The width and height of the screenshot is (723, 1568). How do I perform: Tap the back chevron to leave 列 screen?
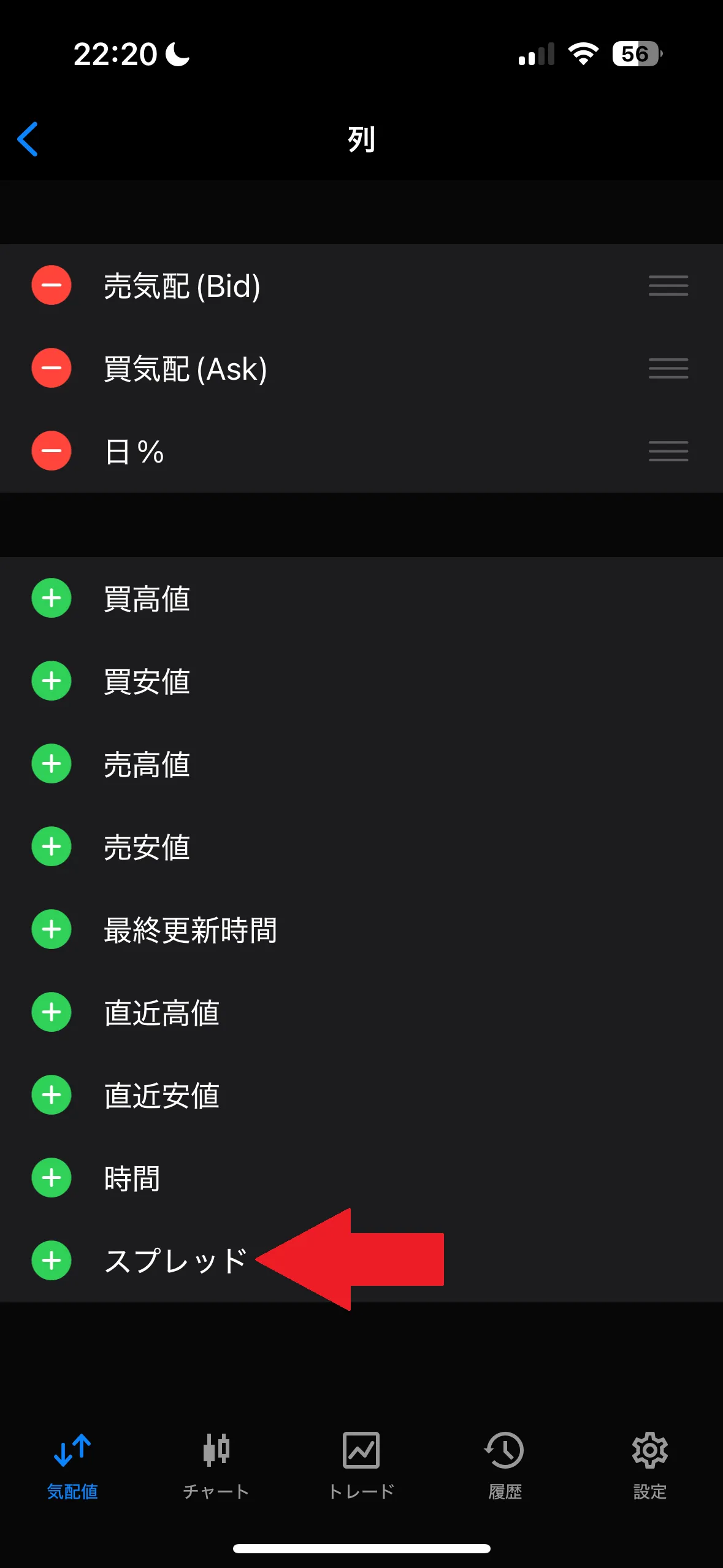tap(27, 140)
